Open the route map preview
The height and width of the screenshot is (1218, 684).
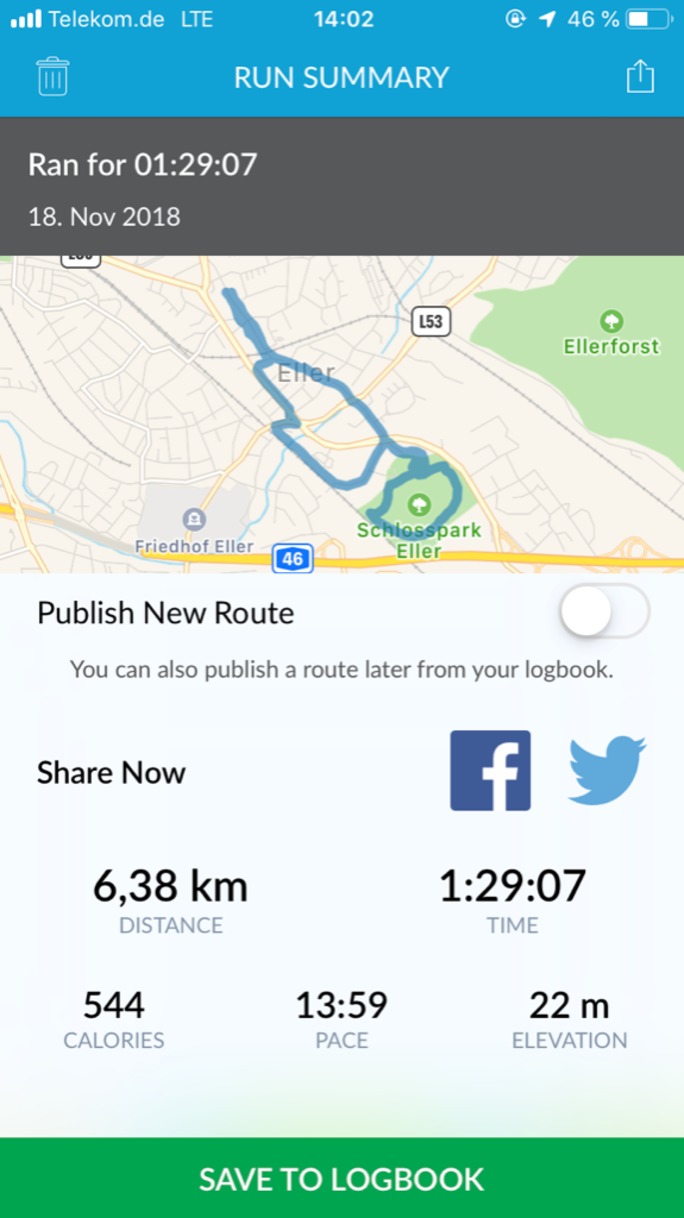[x=342, y=414]
